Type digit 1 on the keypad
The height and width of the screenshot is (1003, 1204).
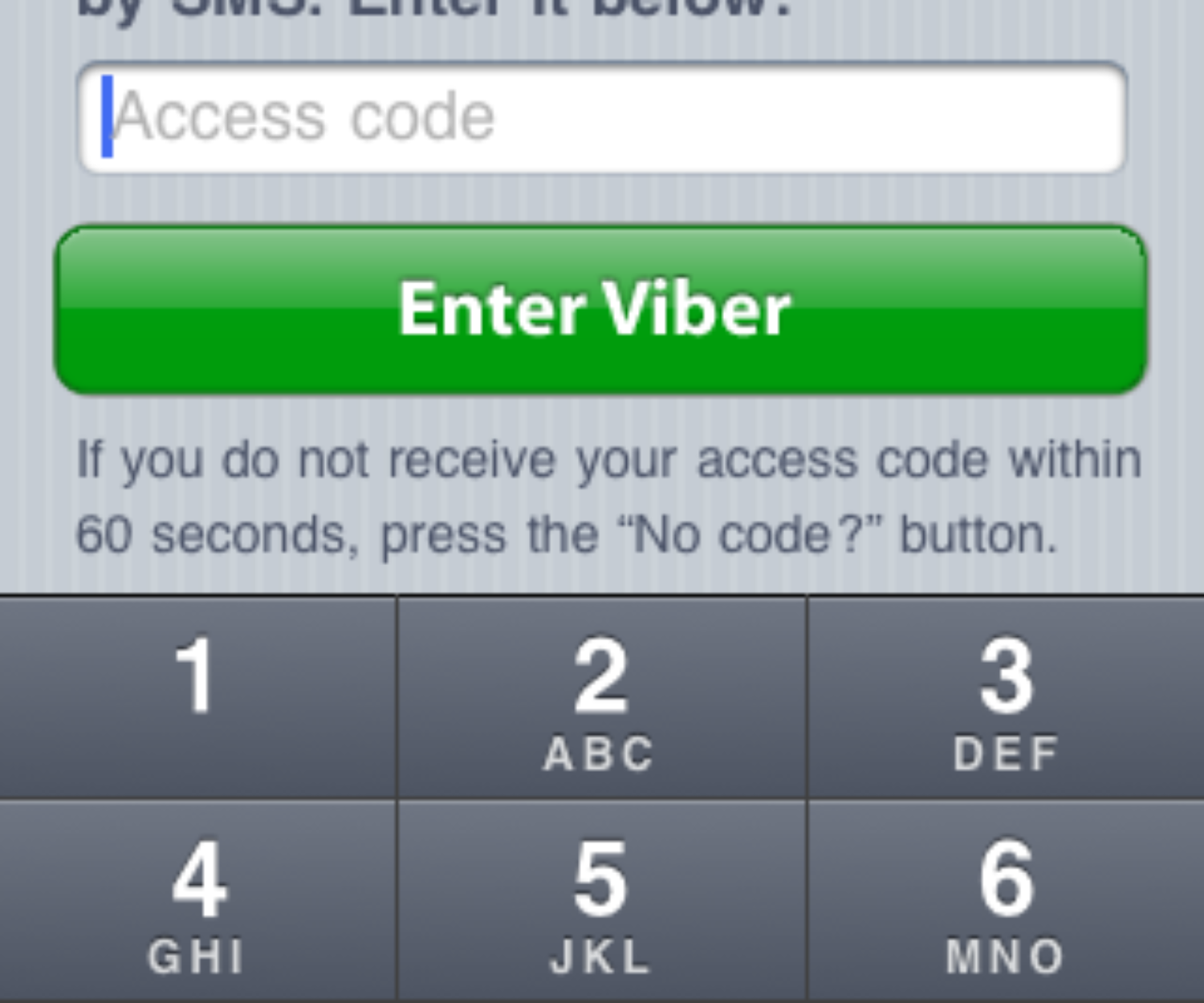click(x=197, y=696)
